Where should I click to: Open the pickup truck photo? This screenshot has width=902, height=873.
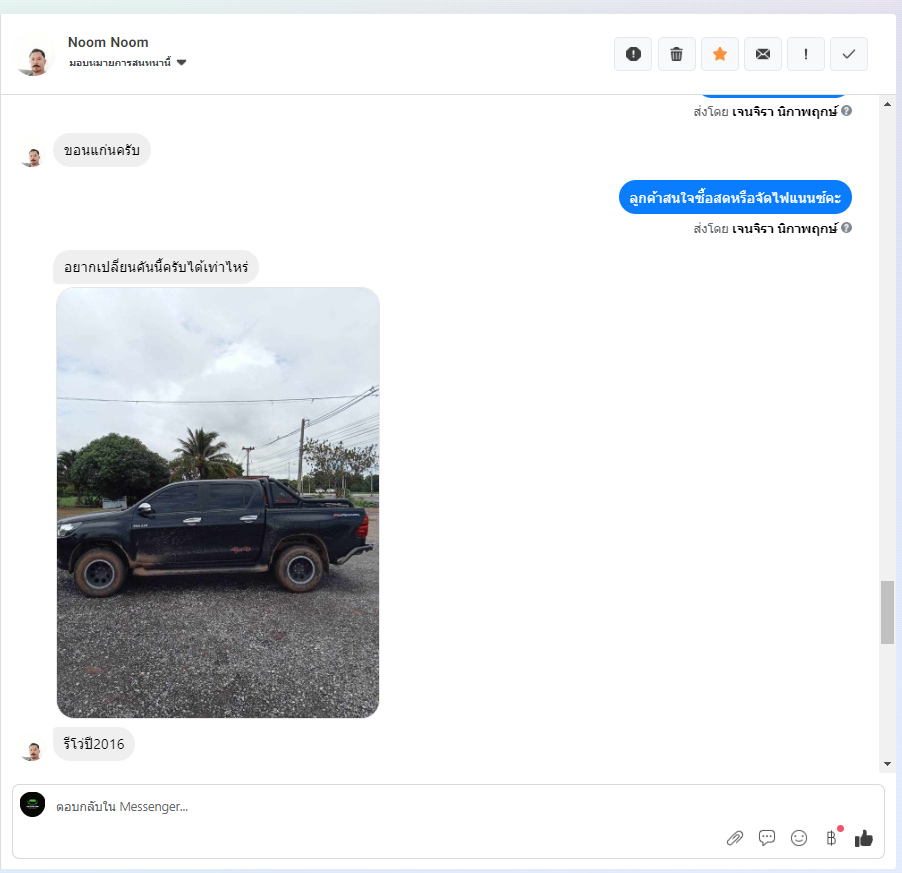tap(218, 502)
